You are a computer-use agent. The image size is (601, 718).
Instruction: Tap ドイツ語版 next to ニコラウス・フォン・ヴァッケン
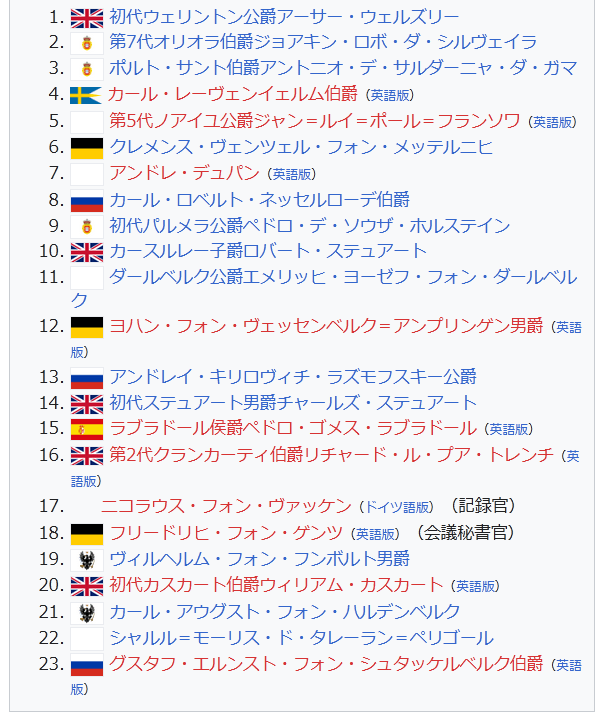[397, 507]
